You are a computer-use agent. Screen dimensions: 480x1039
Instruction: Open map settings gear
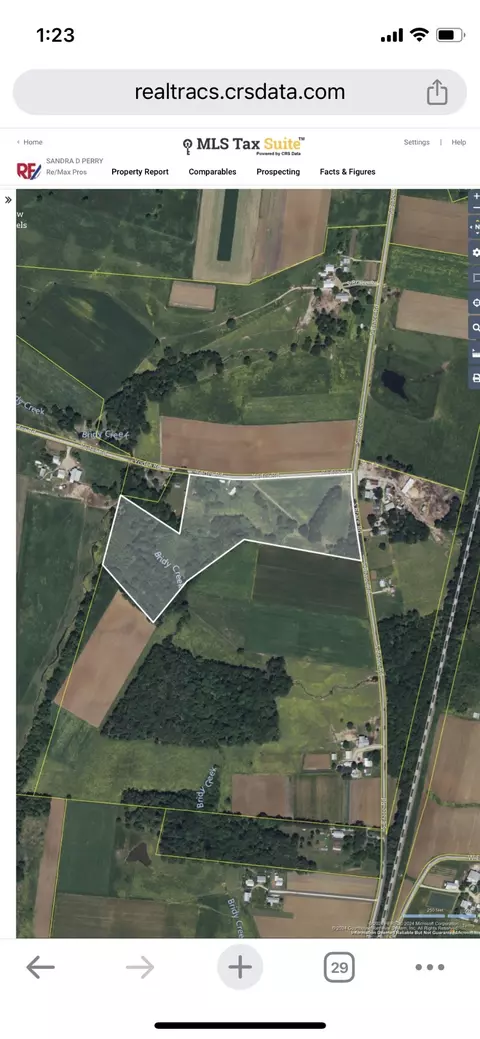coord(475,252)
